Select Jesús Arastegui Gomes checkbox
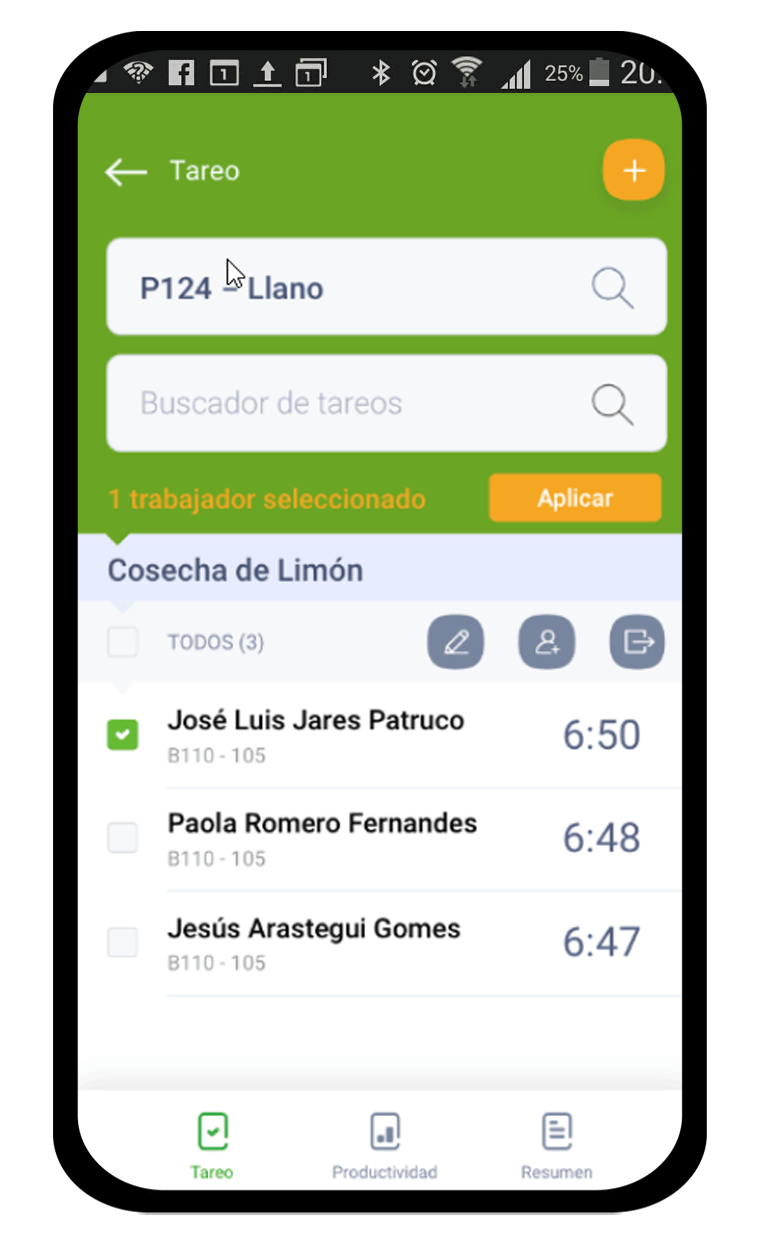This screenshot has width=758, height=1251. point(122,941)
